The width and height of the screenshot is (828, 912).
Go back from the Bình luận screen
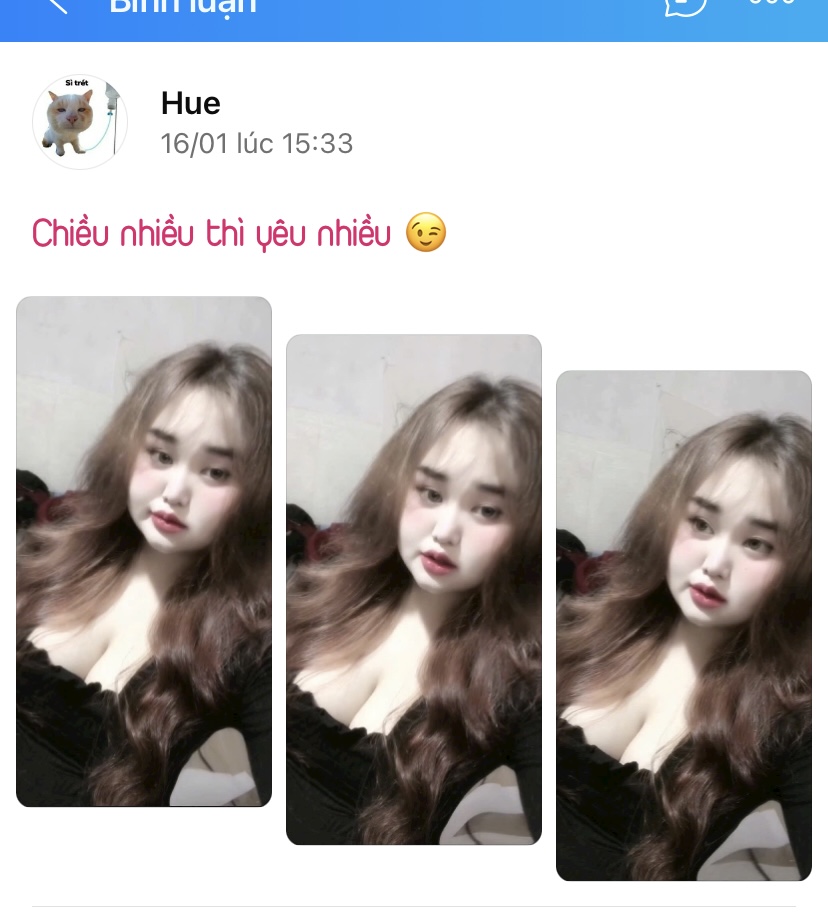(x=56, y=5)
